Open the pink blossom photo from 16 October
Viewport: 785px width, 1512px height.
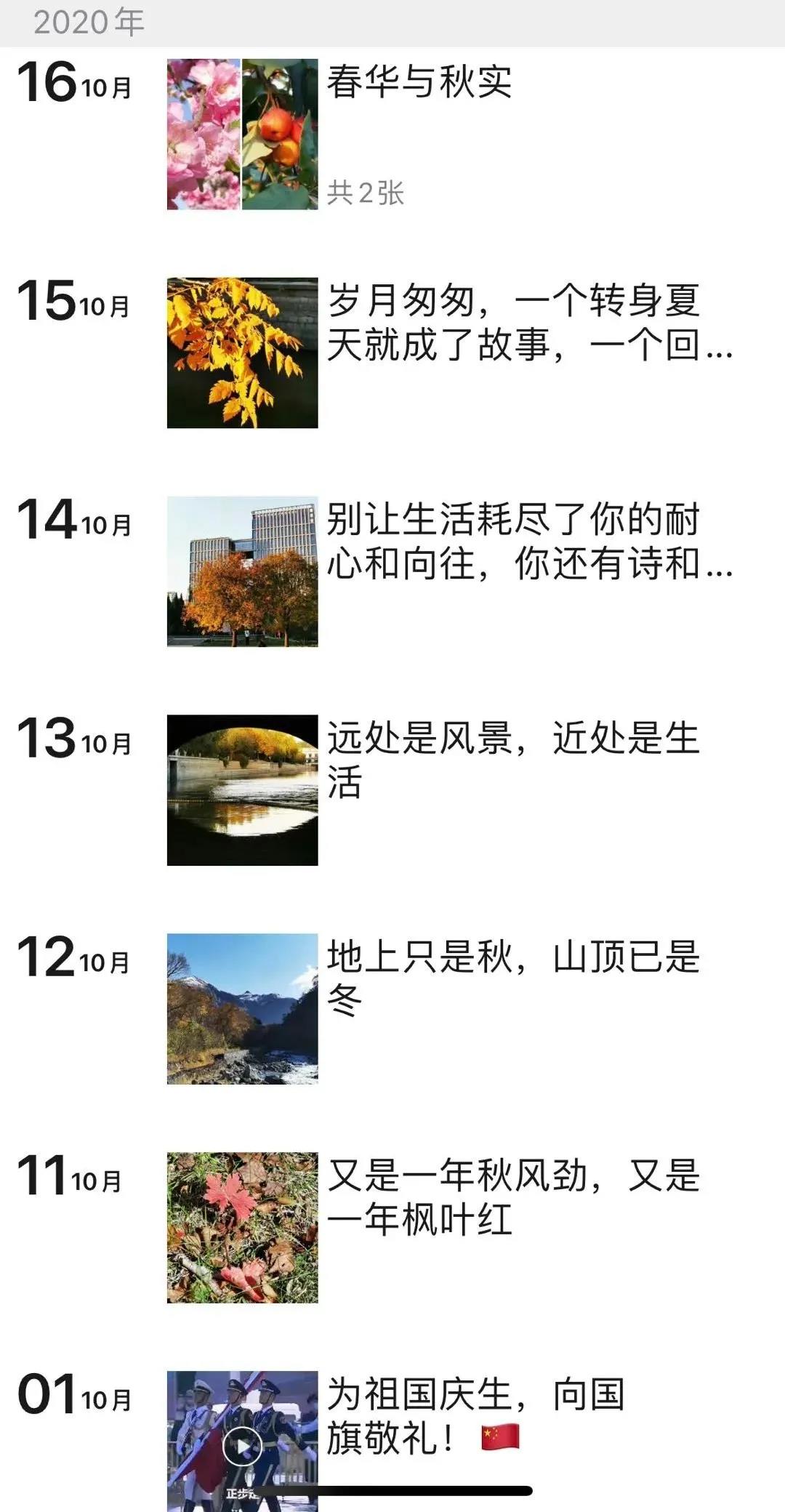point(204,134)
